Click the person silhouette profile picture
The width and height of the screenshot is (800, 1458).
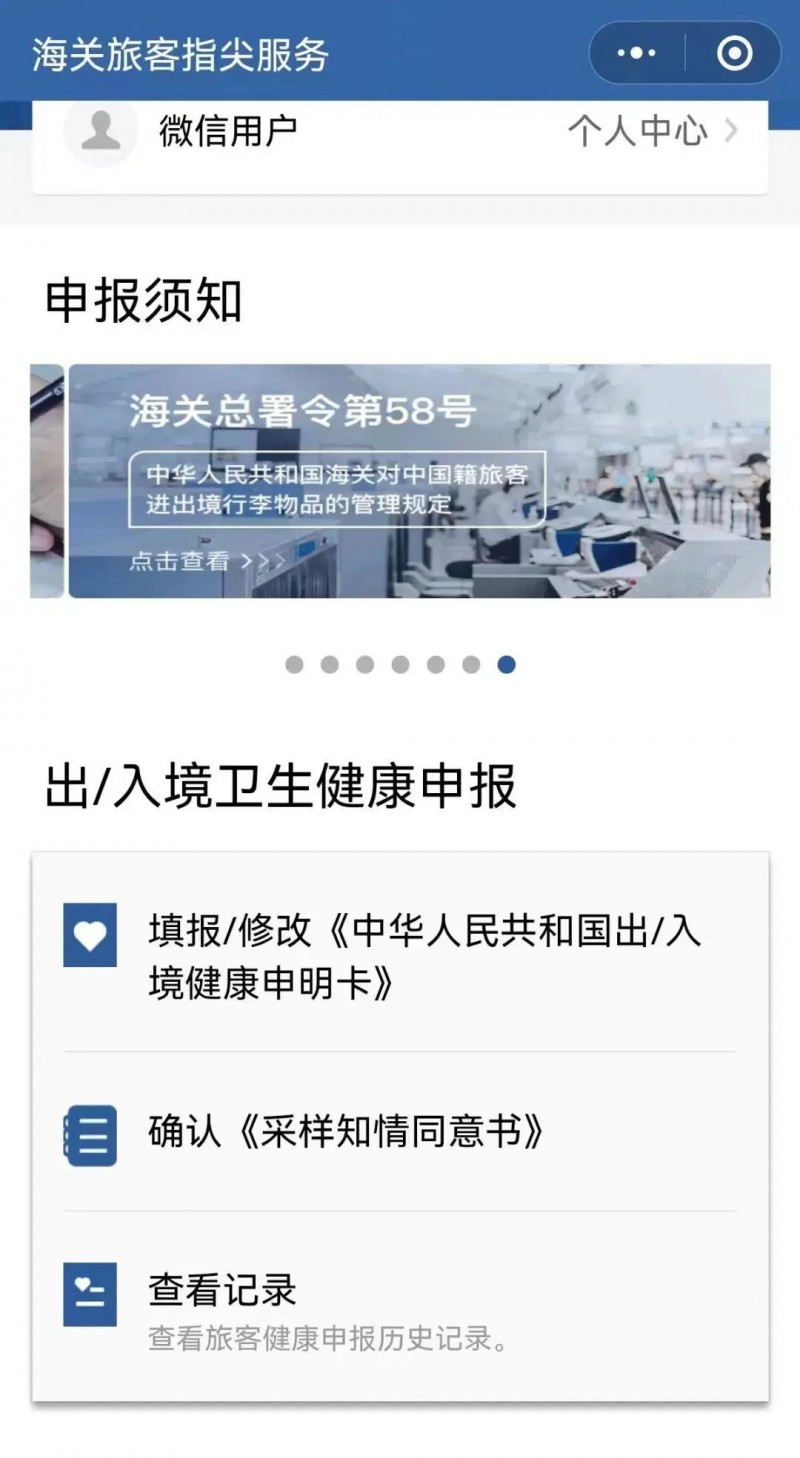100,130
